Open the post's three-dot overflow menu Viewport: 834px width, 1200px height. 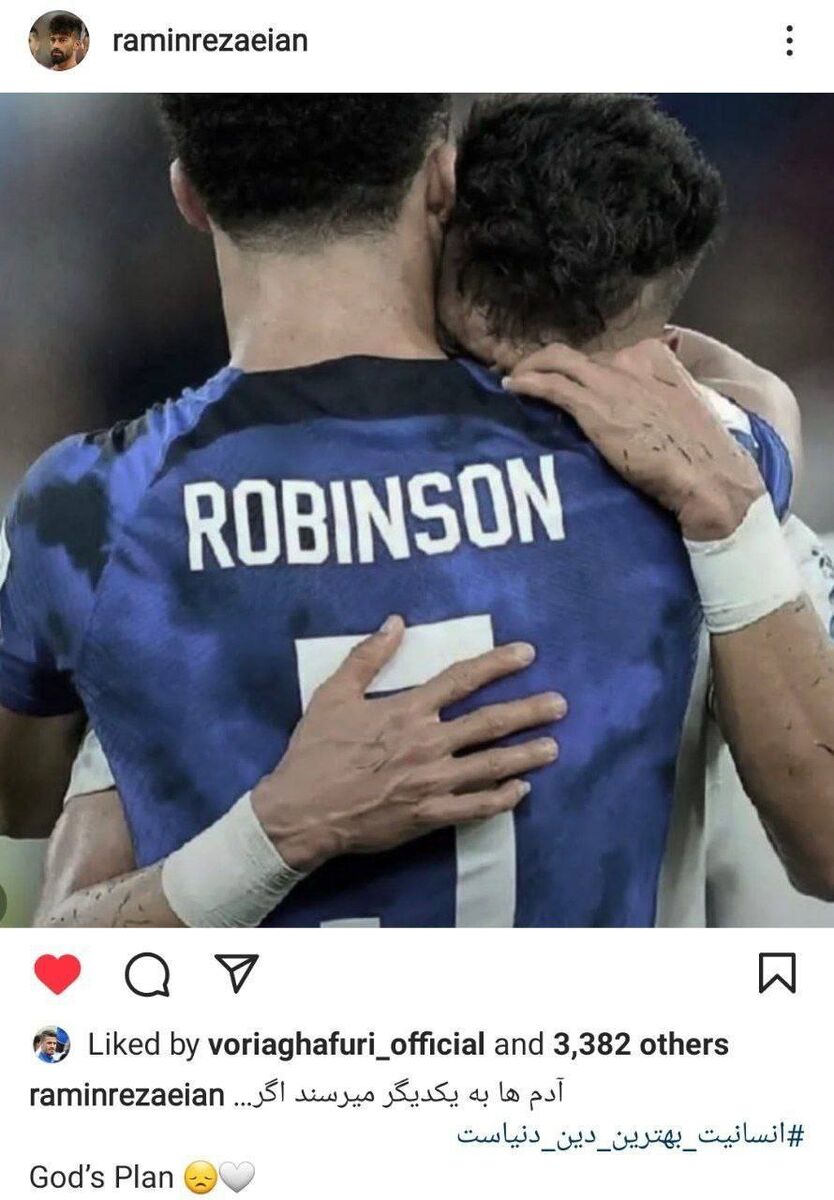click(x=789, y=40)
